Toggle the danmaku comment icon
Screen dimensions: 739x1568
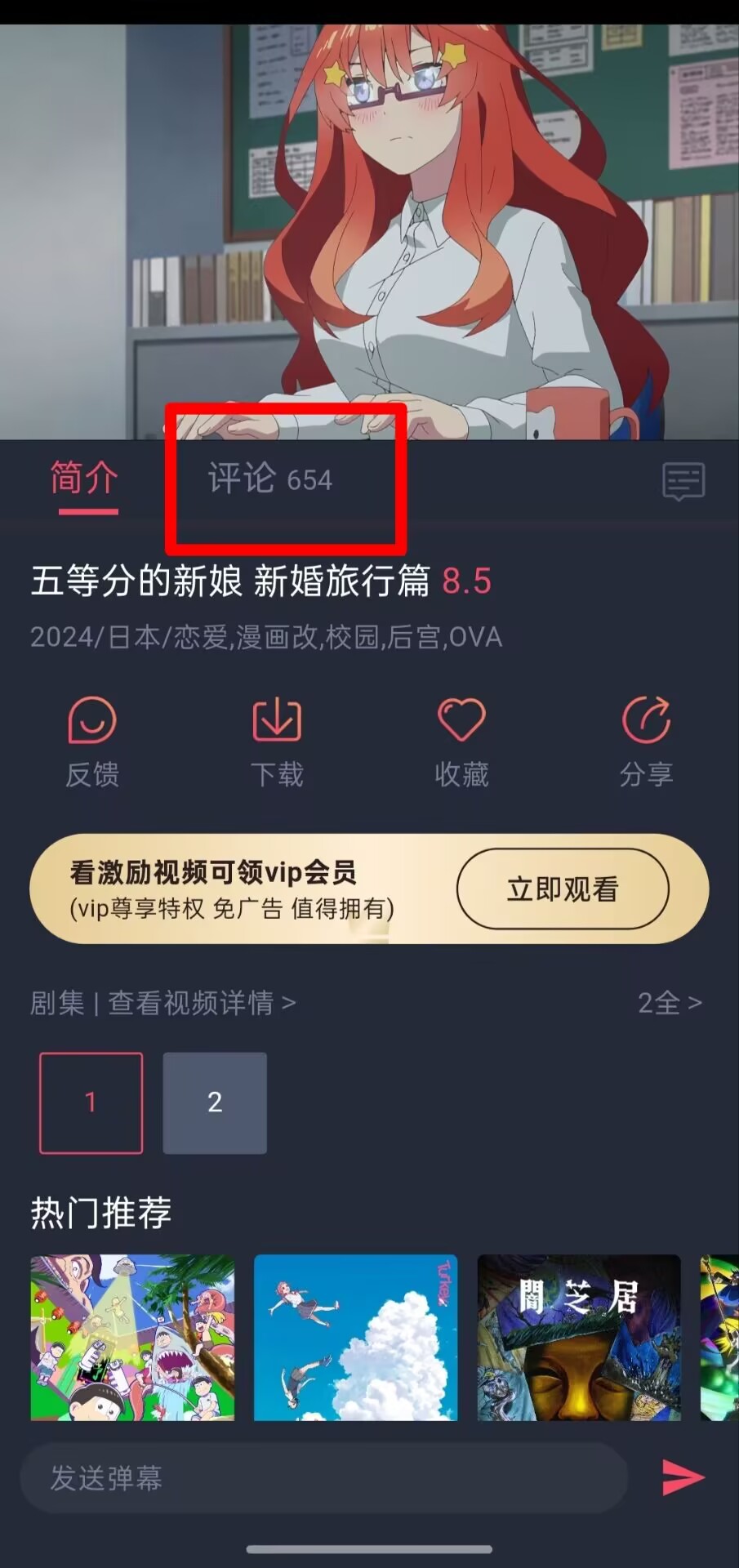click(x=683, y=481)
